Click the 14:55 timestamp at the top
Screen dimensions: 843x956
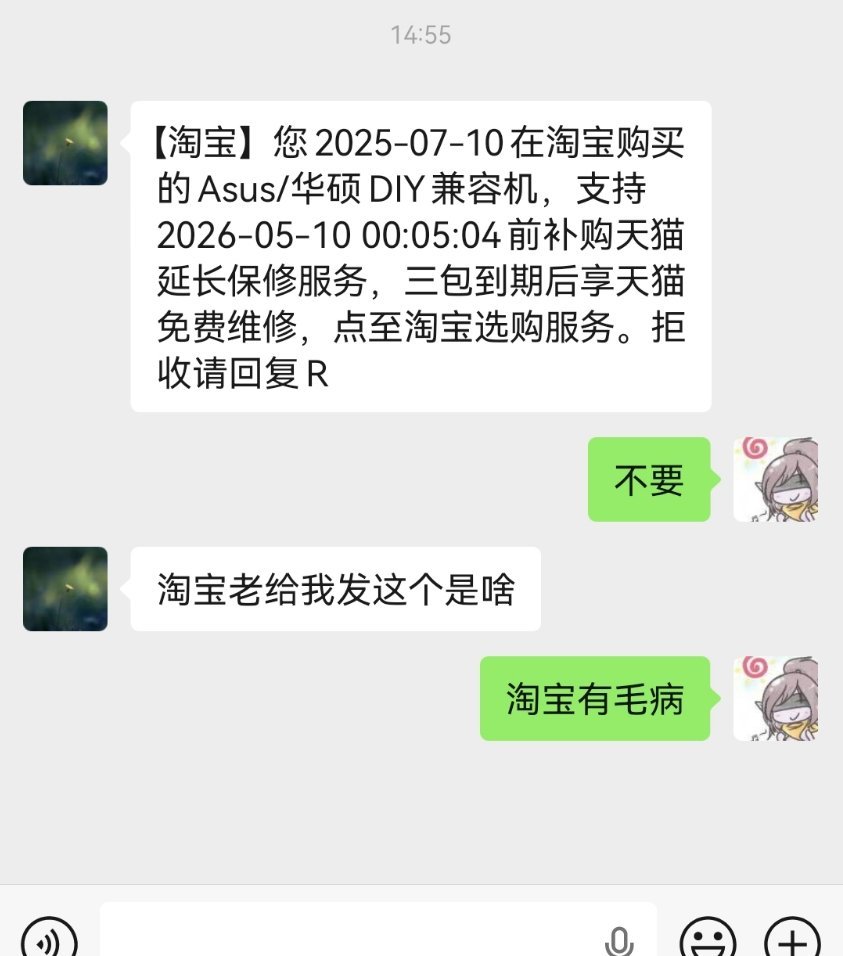[x=421, y=35]
